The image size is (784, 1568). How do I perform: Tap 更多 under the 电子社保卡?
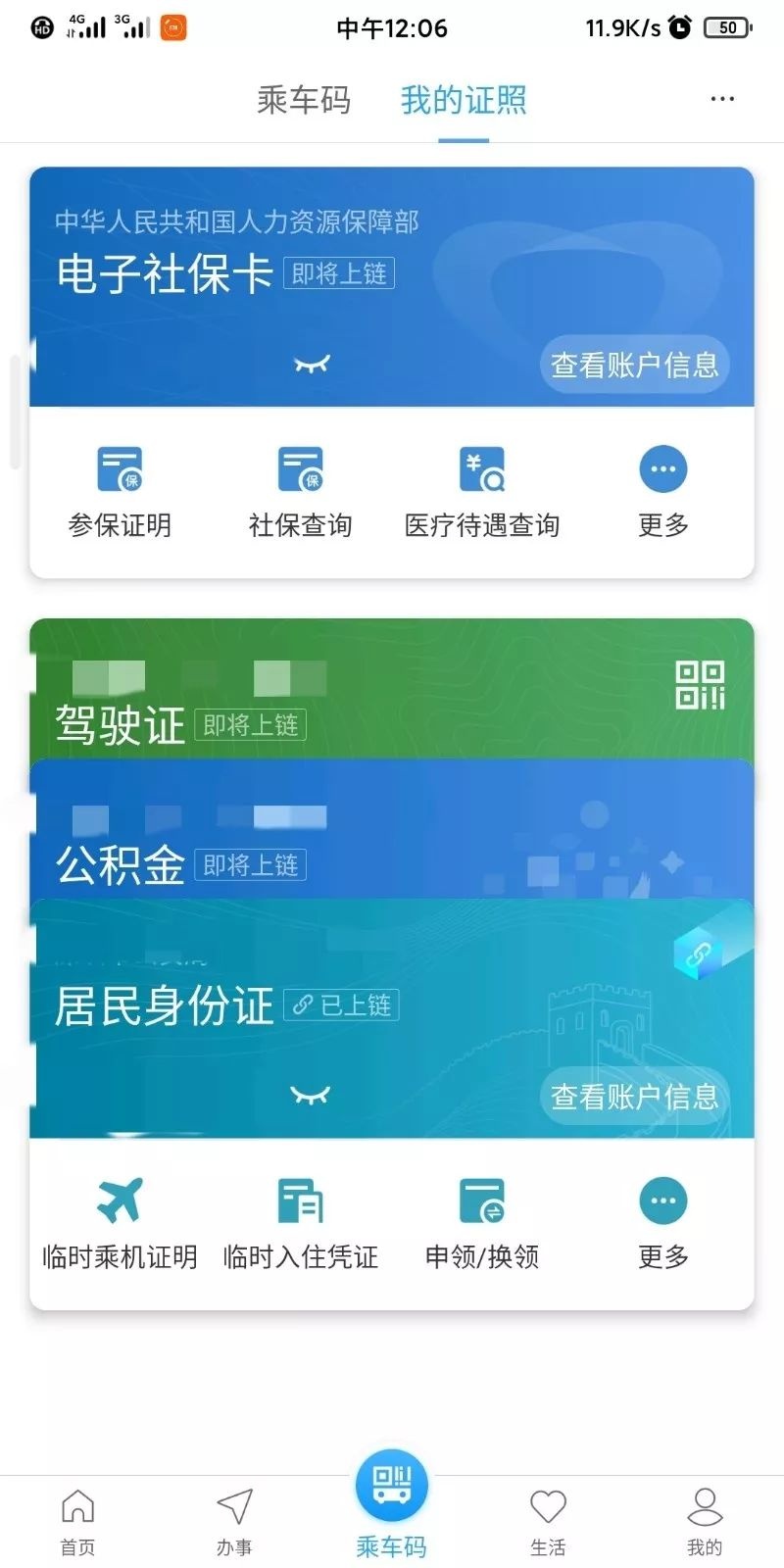coord(662,492)
